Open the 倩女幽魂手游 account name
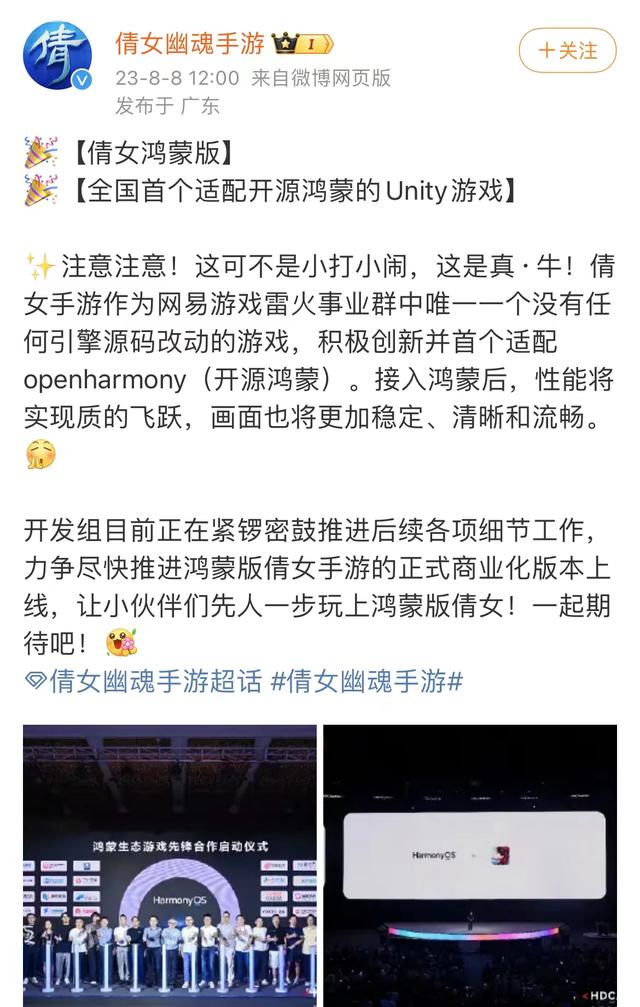 point(189,43)
